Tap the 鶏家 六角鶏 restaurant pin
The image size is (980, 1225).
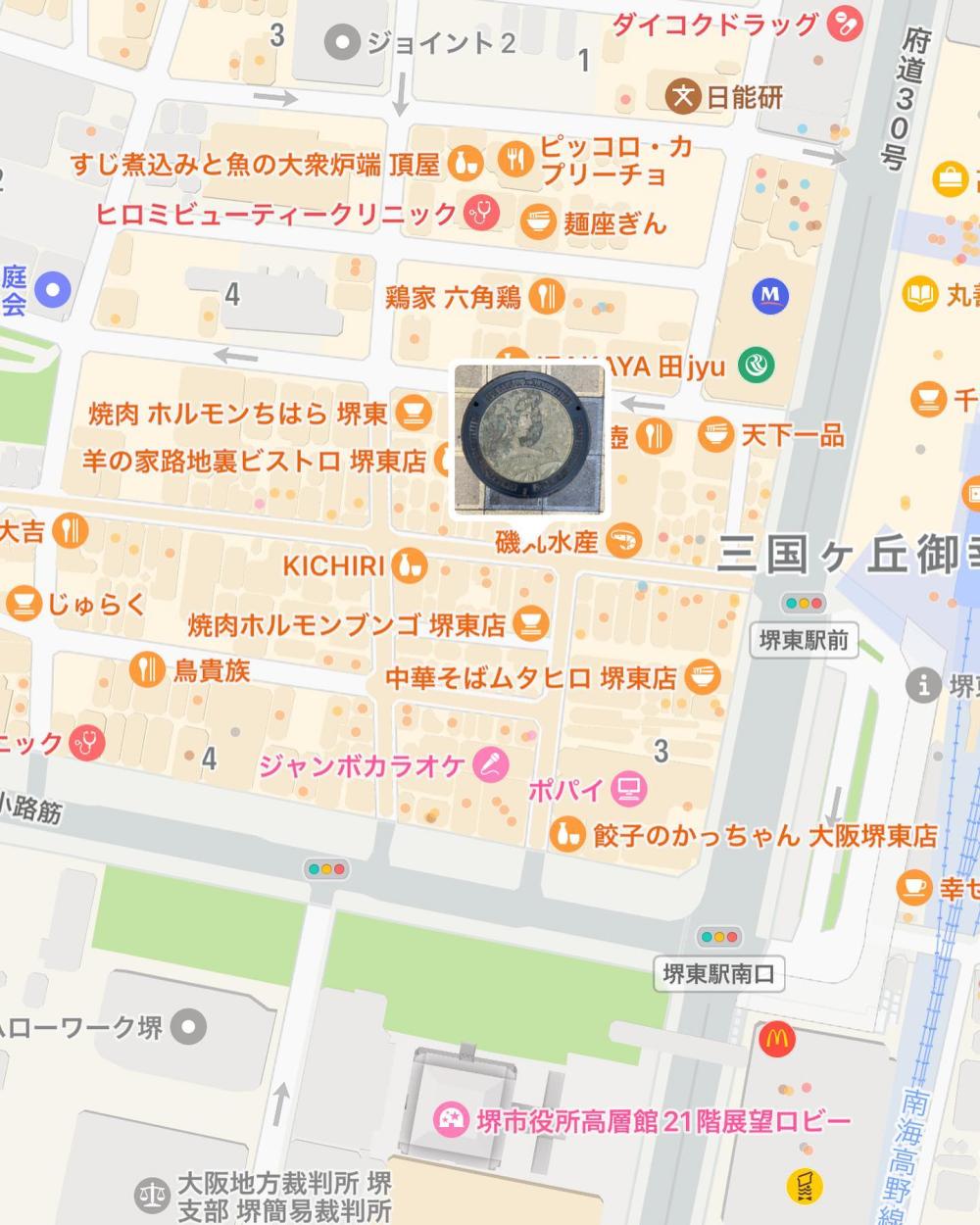click(546, 296)
